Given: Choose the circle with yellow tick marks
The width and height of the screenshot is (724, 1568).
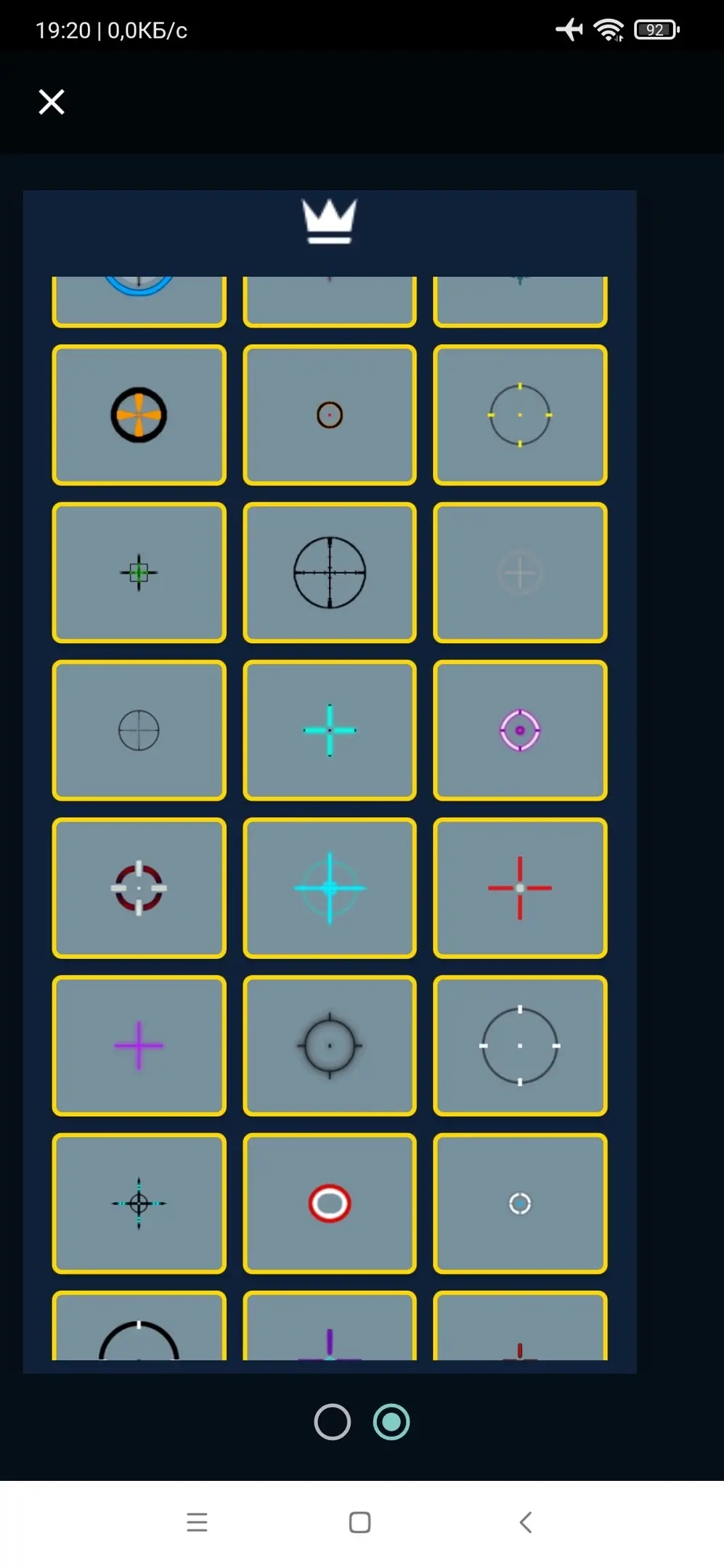Looking at the screenshot, I should 520,415.
